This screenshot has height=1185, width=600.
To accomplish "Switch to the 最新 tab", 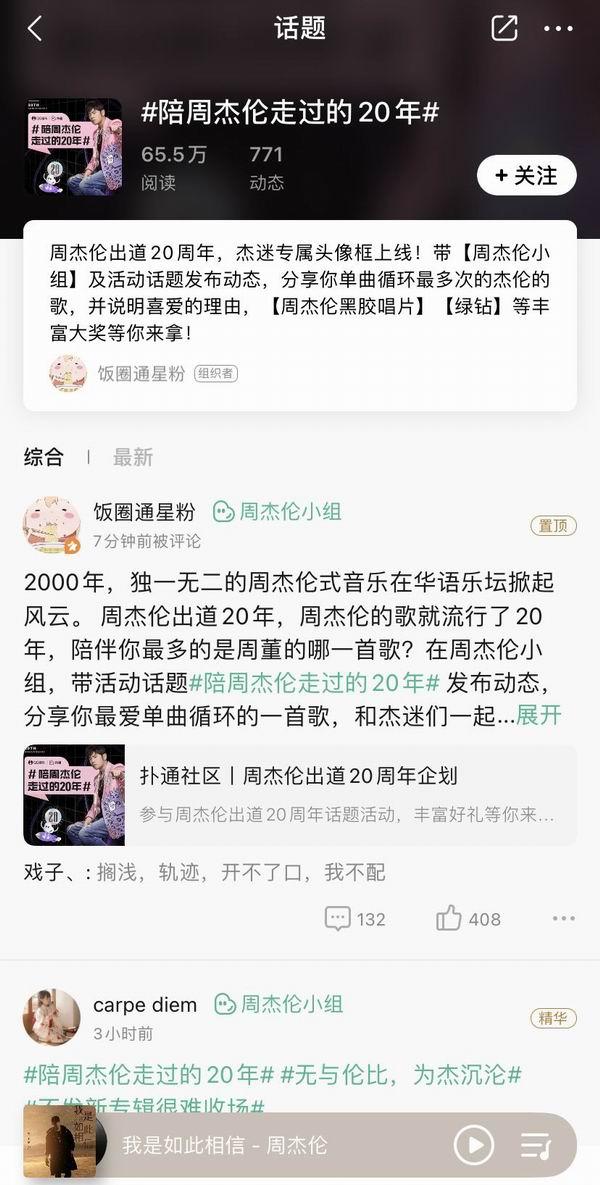I will (x=133, y=457).
